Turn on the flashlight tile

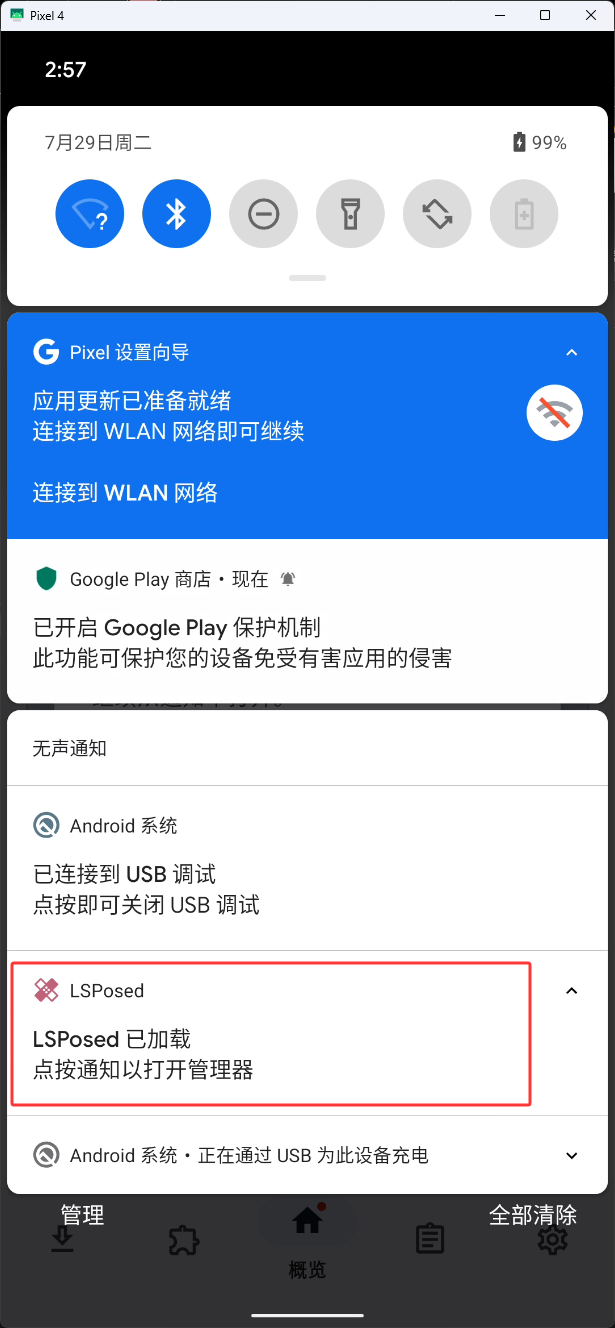coord(350,214)
